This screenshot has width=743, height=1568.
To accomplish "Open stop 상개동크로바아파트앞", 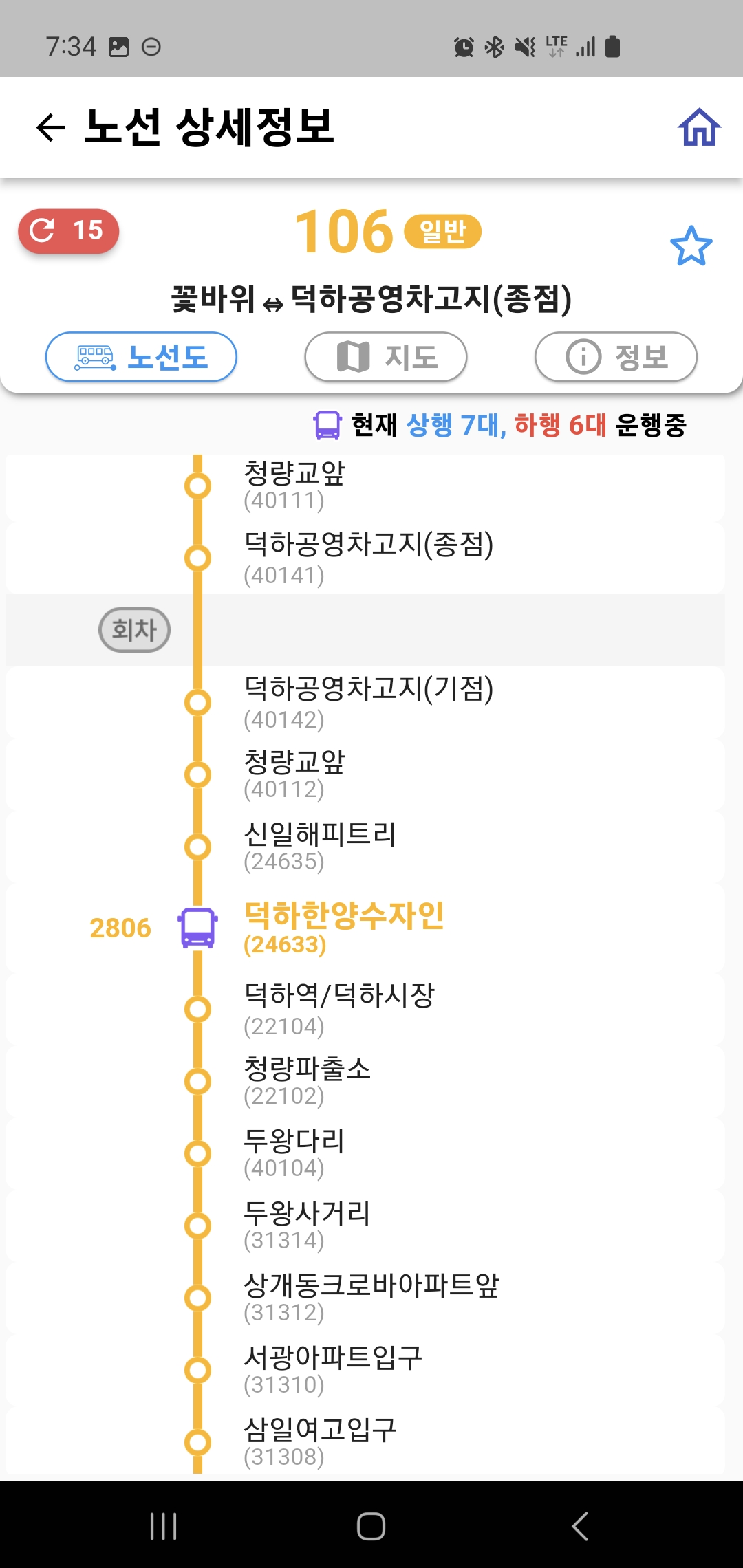I will [371, 1298].
